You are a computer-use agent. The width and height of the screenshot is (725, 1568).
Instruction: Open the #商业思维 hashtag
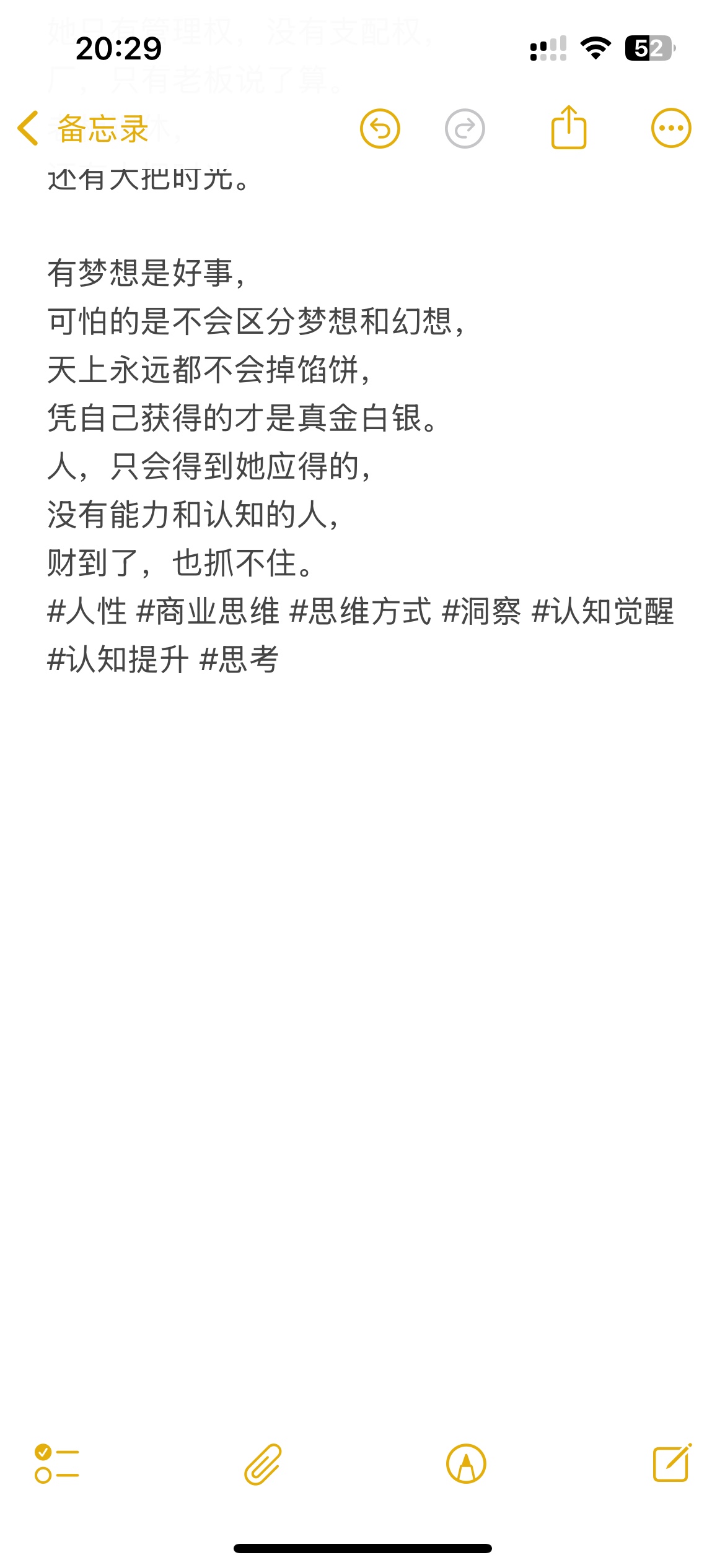208,611
